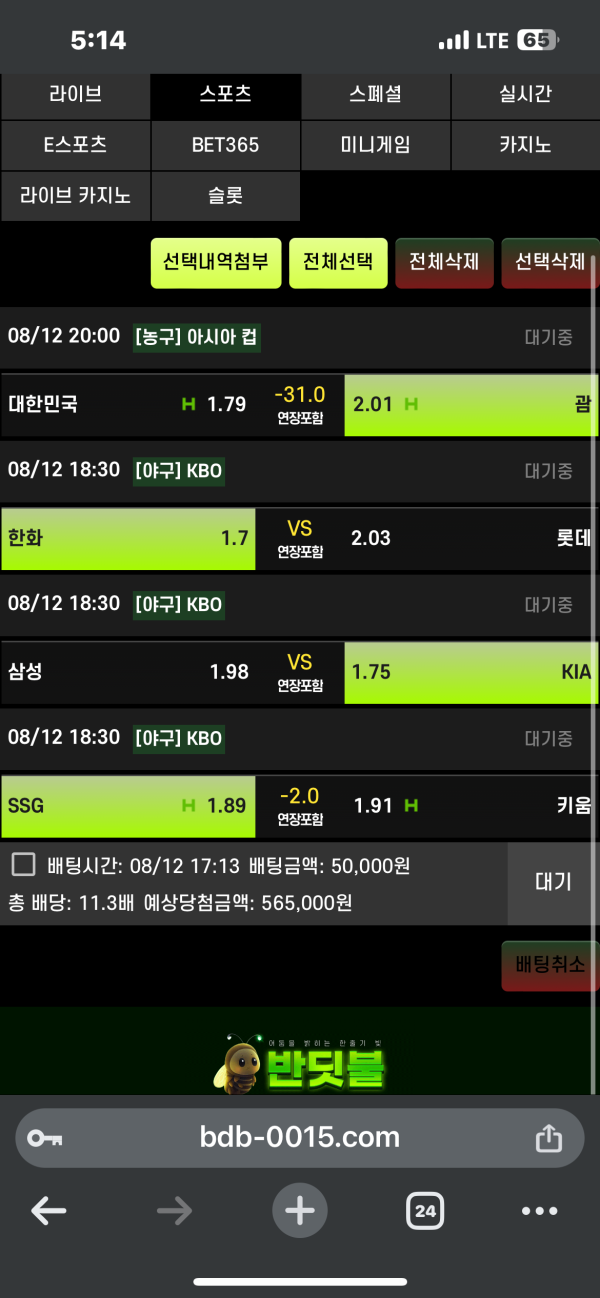The height and width of the screenshot is (1298, 600).
Task: Share the page from the address bar
Action: 548,1138
